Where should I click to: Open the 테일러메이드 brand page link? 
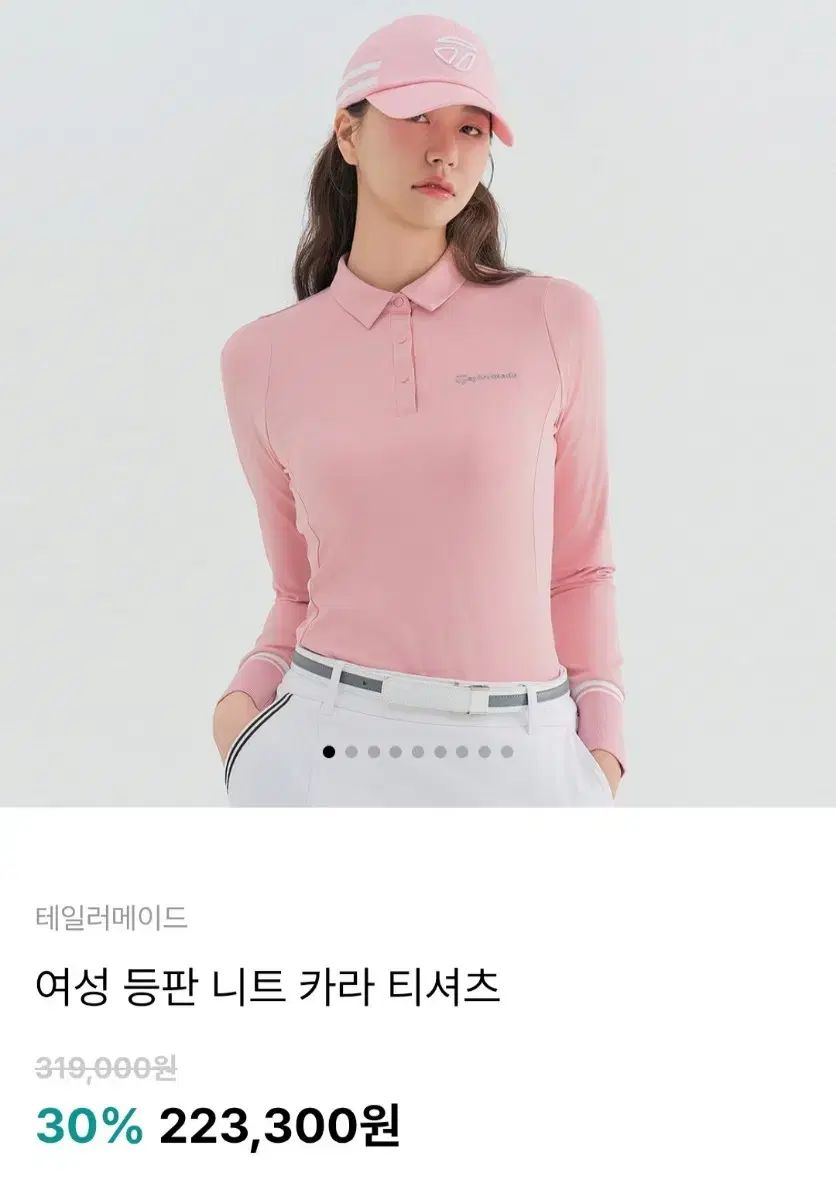tap(111, 918)
